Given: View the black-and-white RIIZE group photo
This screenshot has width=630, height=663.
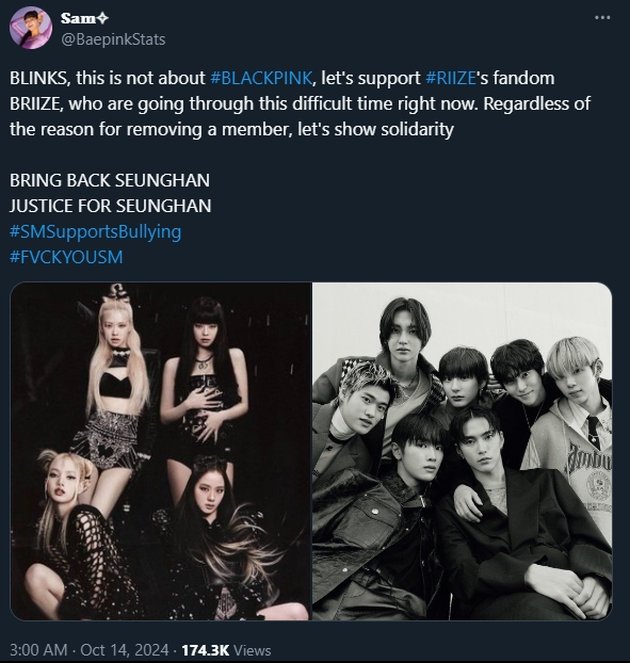Looking at the screenshot, I should coord(462,451).
